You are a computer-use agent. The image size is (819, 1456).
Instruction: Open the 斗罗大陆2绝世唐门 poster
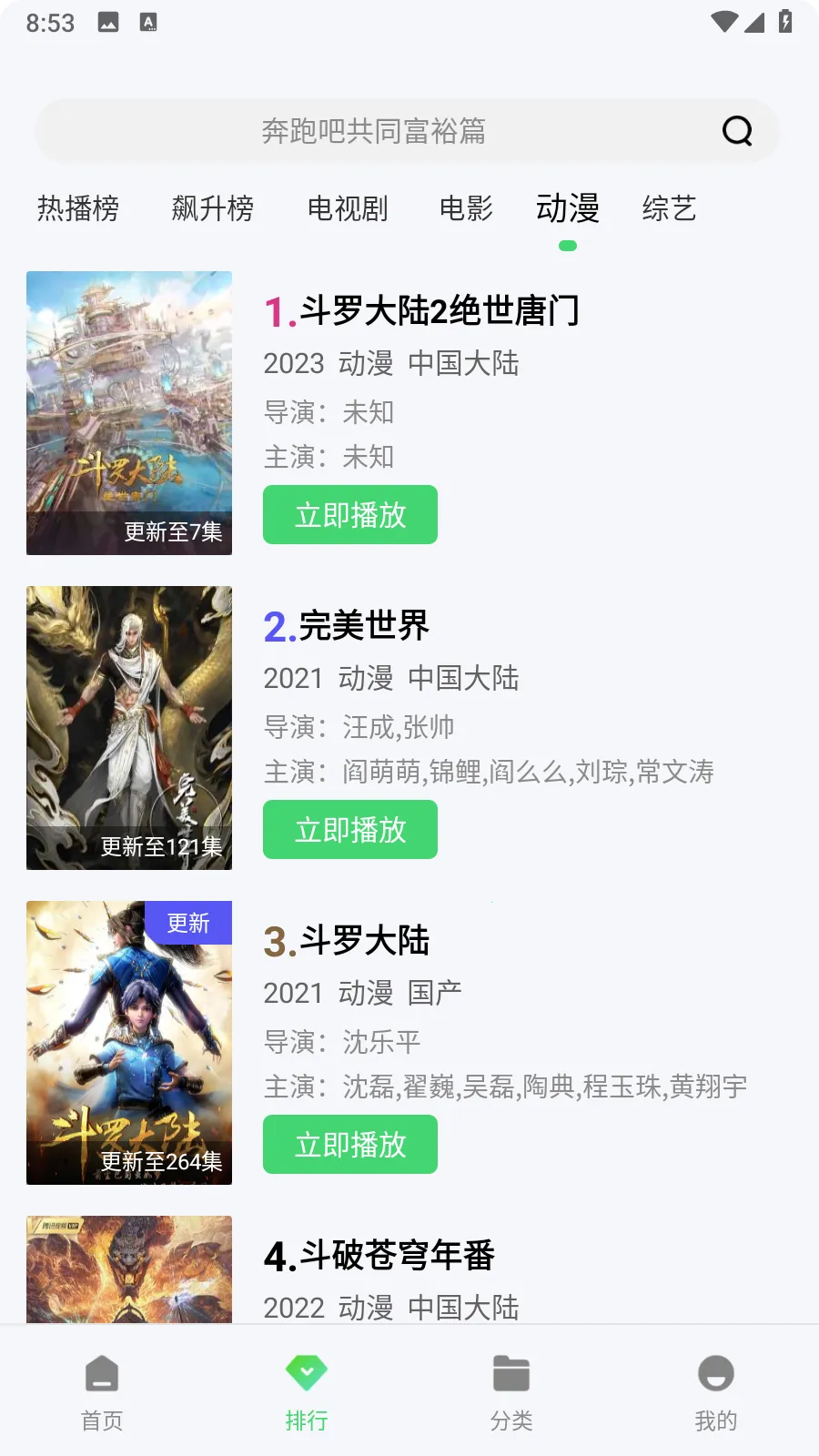click(129, 413)
